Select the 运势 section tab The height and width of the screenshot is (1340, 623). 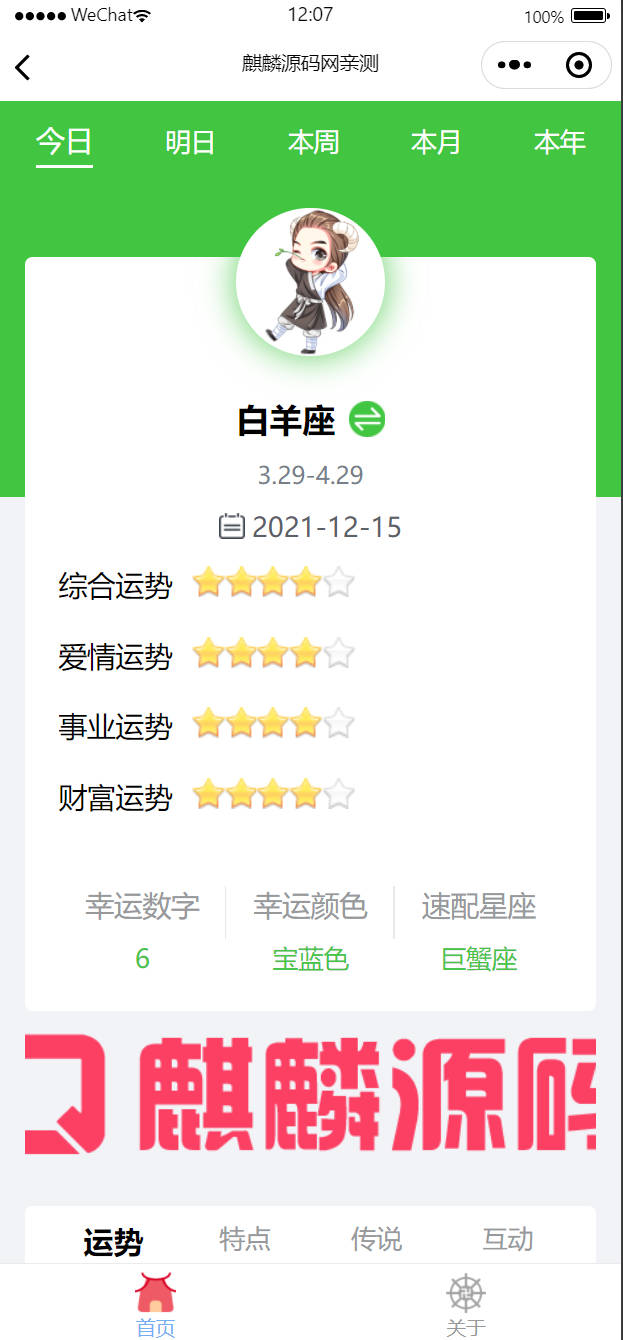coord(113,1242)
